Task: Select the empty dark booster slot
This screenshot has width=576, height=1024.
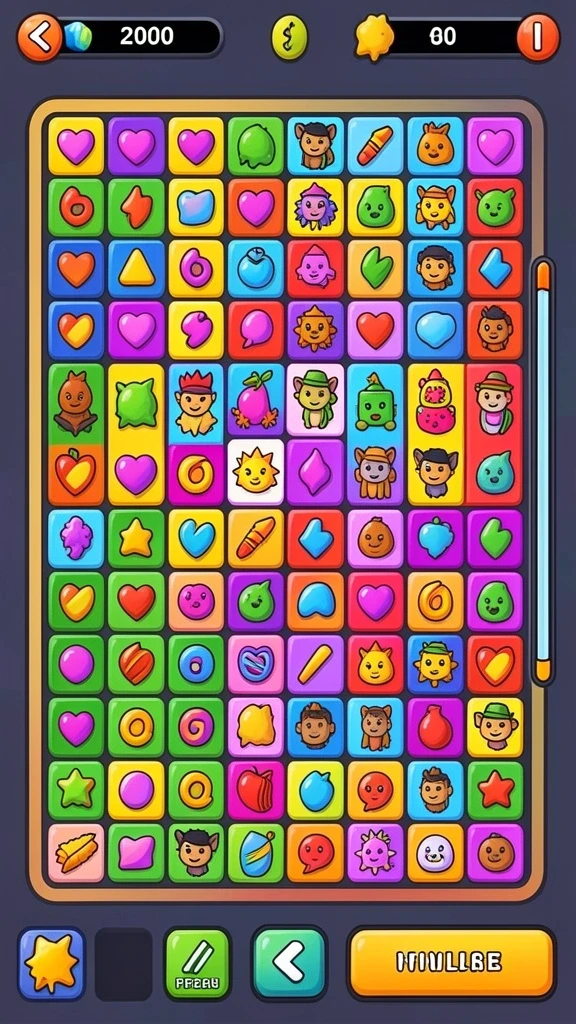Action: [123, 964]
